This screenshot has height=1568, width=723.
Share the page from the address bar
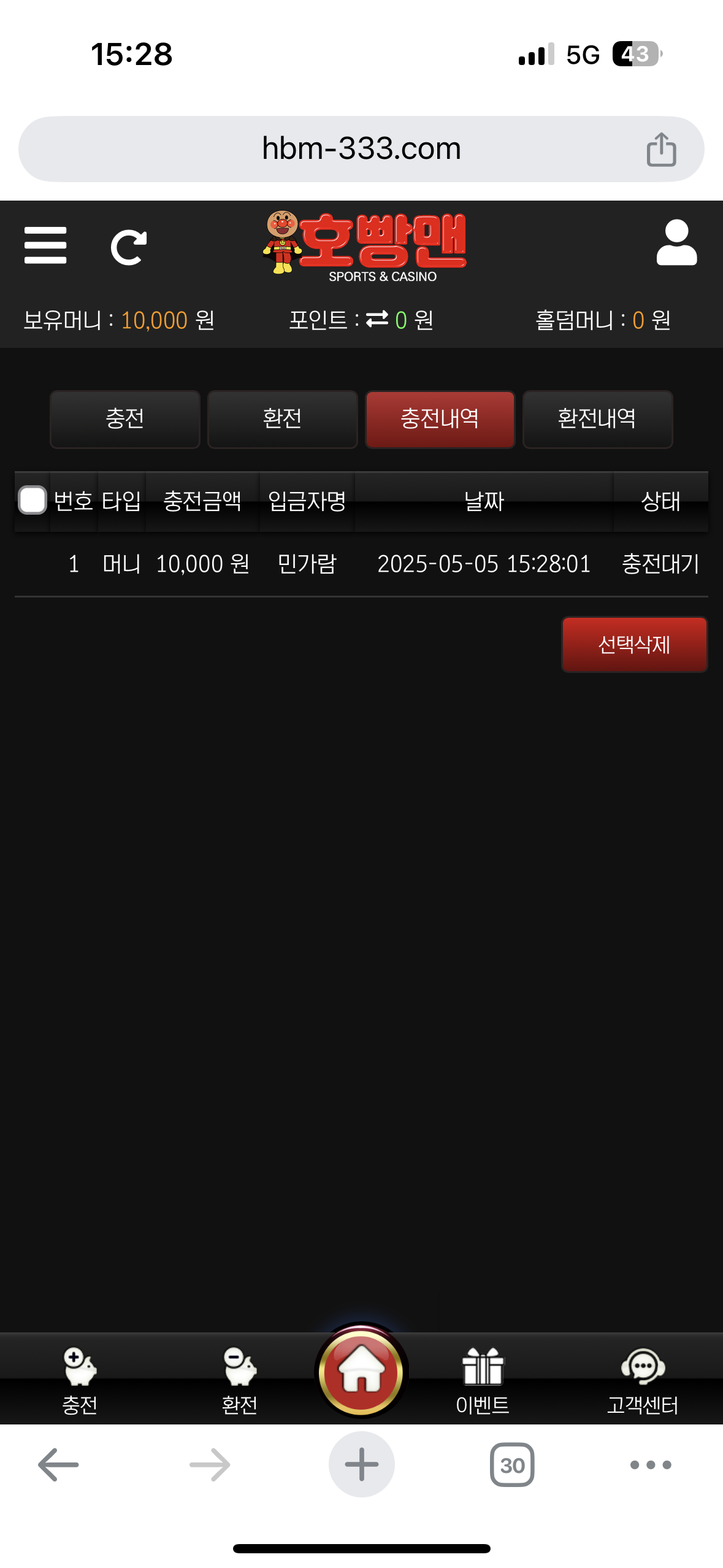(x=661, y=149)
